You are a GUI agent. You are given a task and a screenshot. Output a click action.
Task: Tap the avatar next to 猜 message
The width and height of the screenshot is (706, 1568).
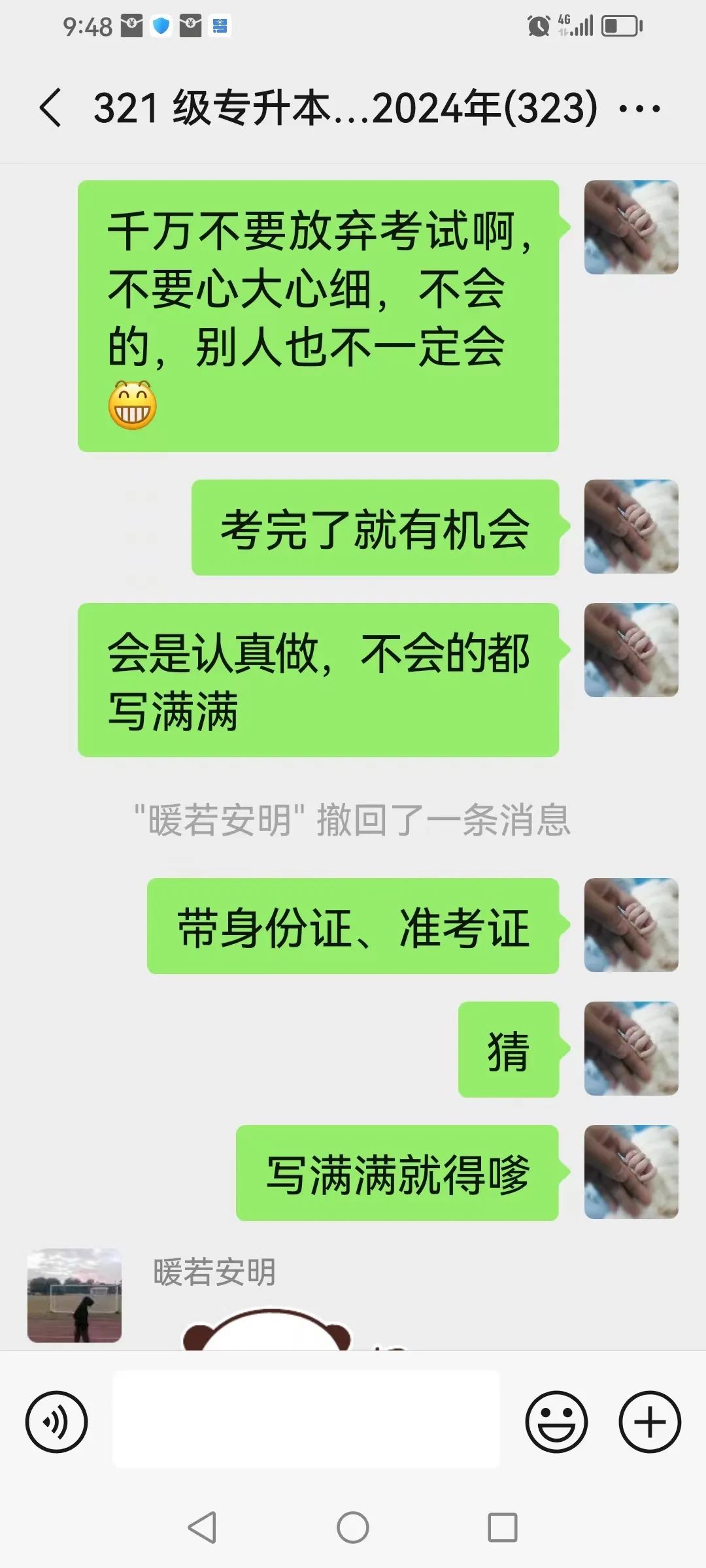point(631,1048)
